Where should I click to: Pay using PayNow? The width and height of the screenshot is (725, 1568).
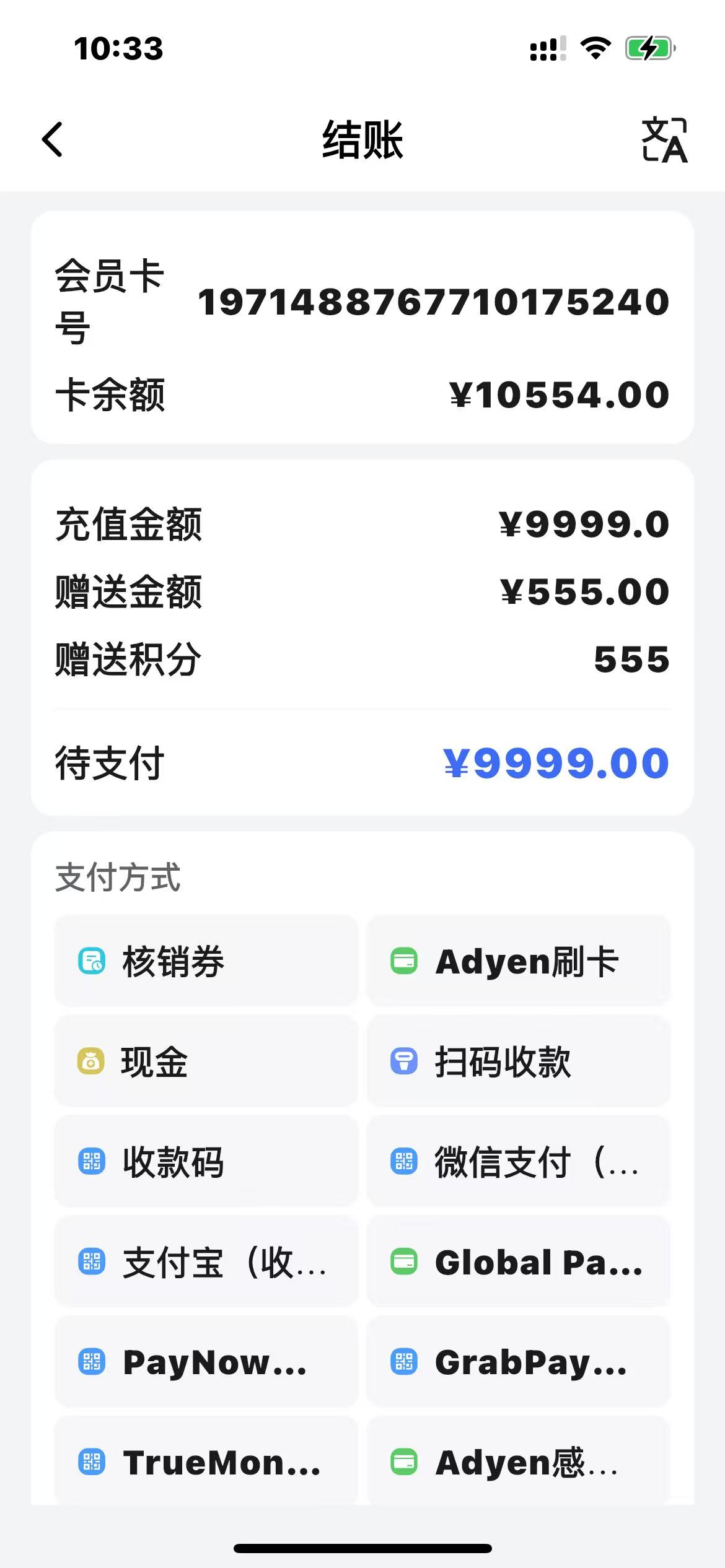[206, 1362]
